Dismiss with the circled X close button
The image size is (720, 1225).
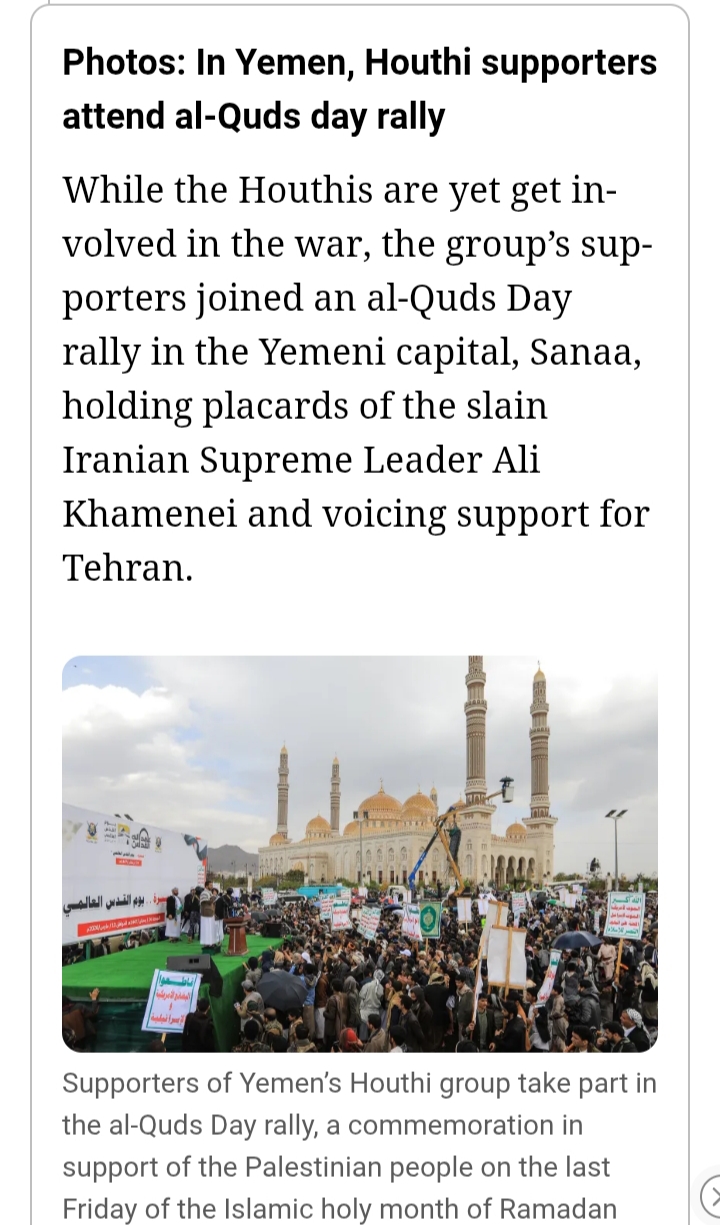pos(713,1196)
